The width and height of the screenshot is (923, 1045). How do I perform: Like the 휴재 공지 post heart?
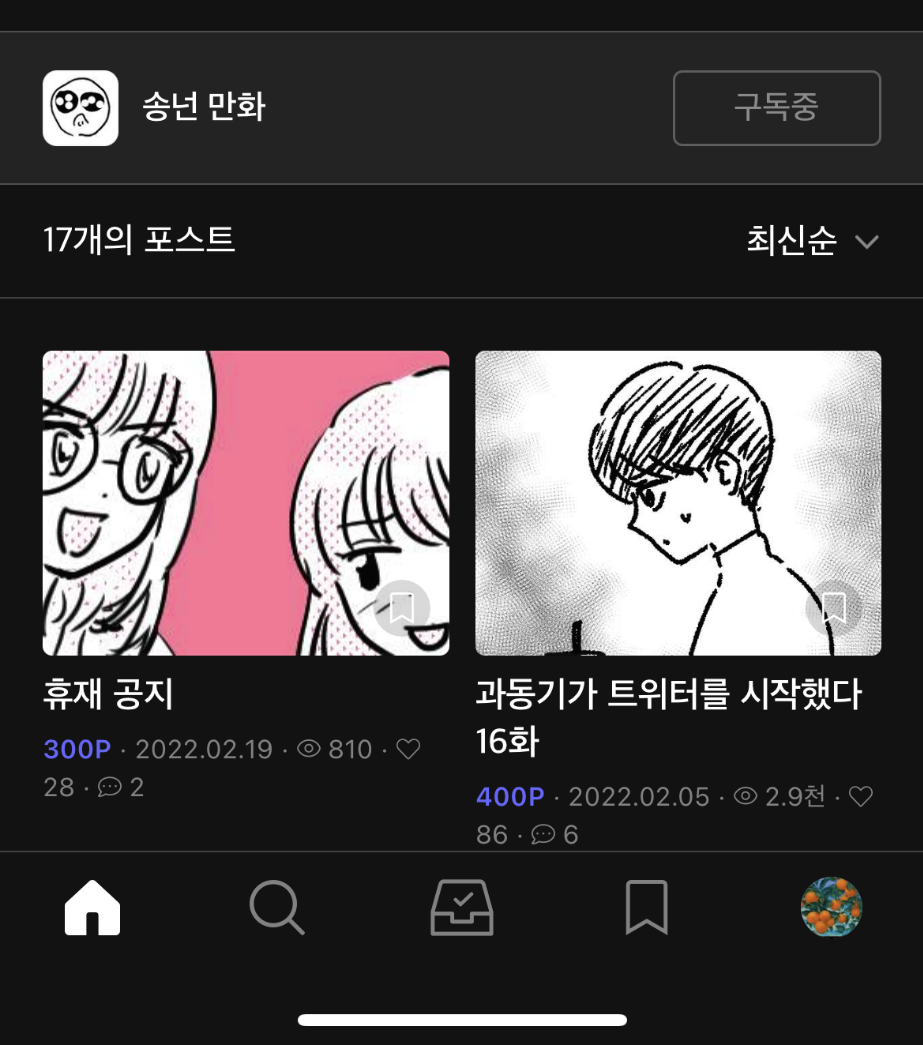407,749
